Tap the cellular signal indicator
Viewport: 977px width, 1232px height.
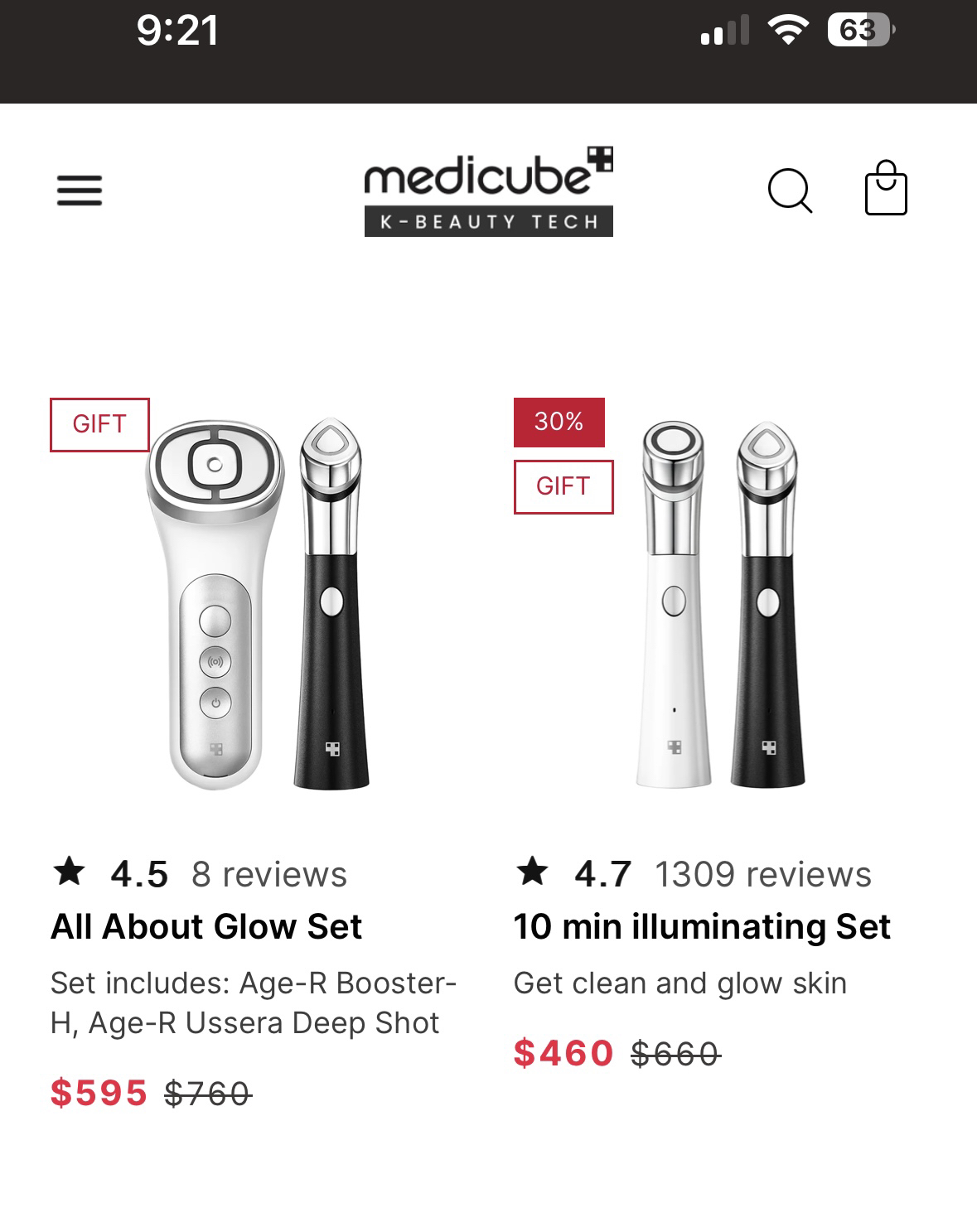pyautogui.click(x=725, y=30)
